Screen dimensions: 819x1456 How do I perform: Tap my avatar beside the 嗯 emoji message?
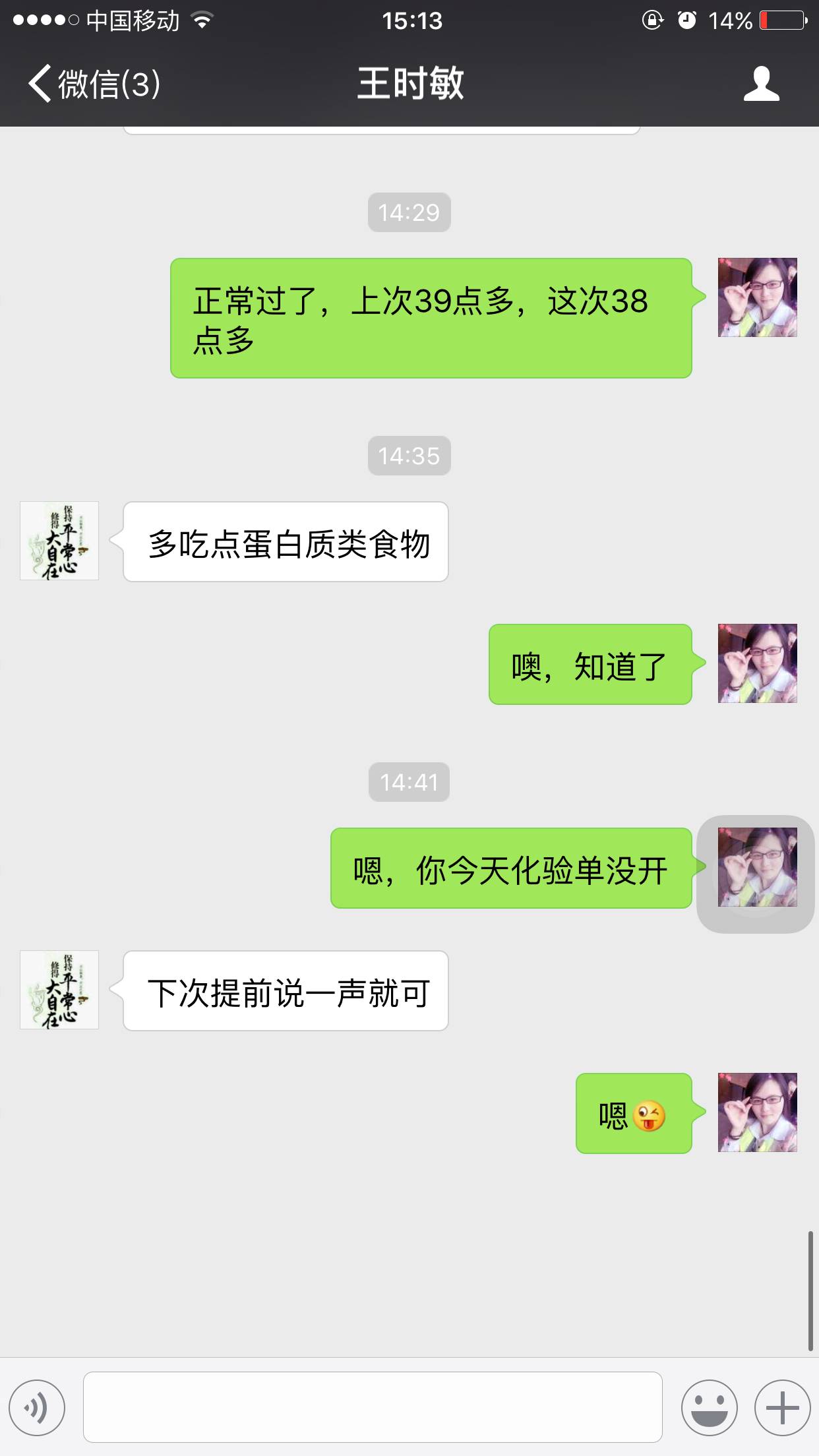click(757, 1112)
